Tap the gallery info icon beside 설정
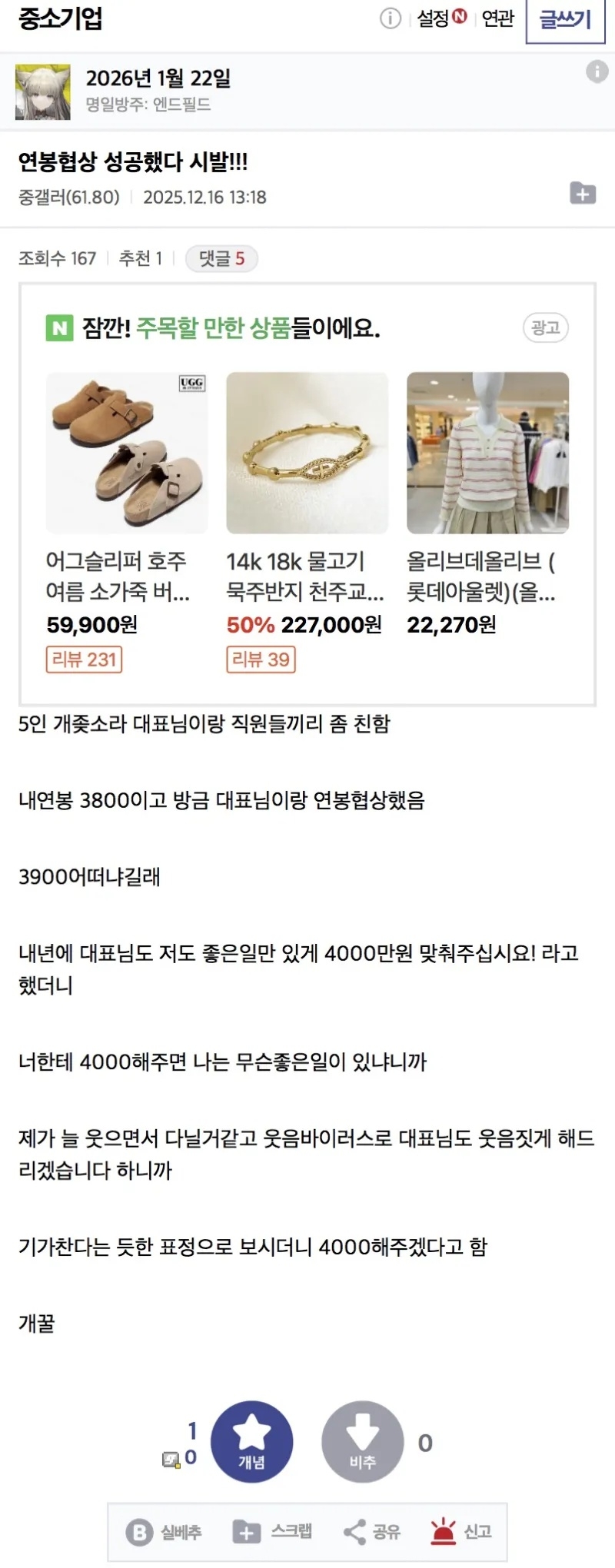Viewport: 615px width, 1568px height. click(x=391, y=18)
